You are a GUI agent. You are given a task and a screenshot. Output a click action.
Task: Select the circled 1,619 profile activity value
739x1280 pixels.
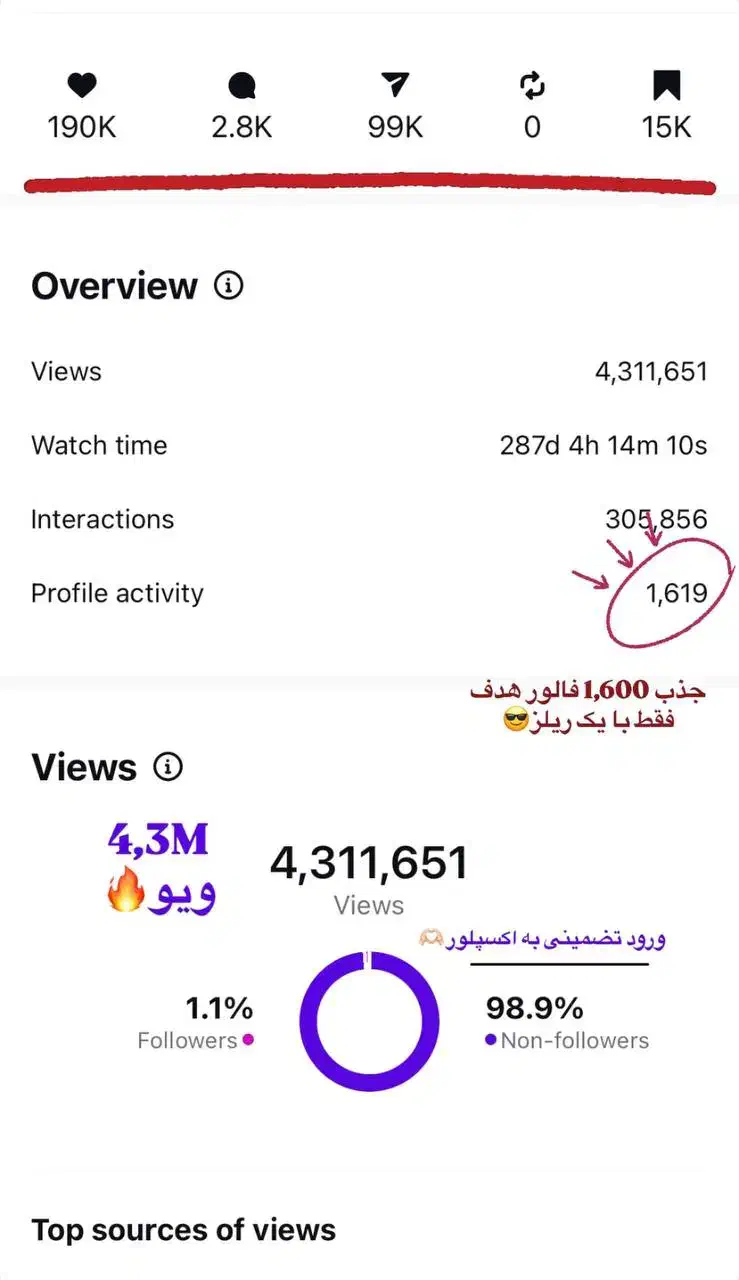[x=676, y=592]
